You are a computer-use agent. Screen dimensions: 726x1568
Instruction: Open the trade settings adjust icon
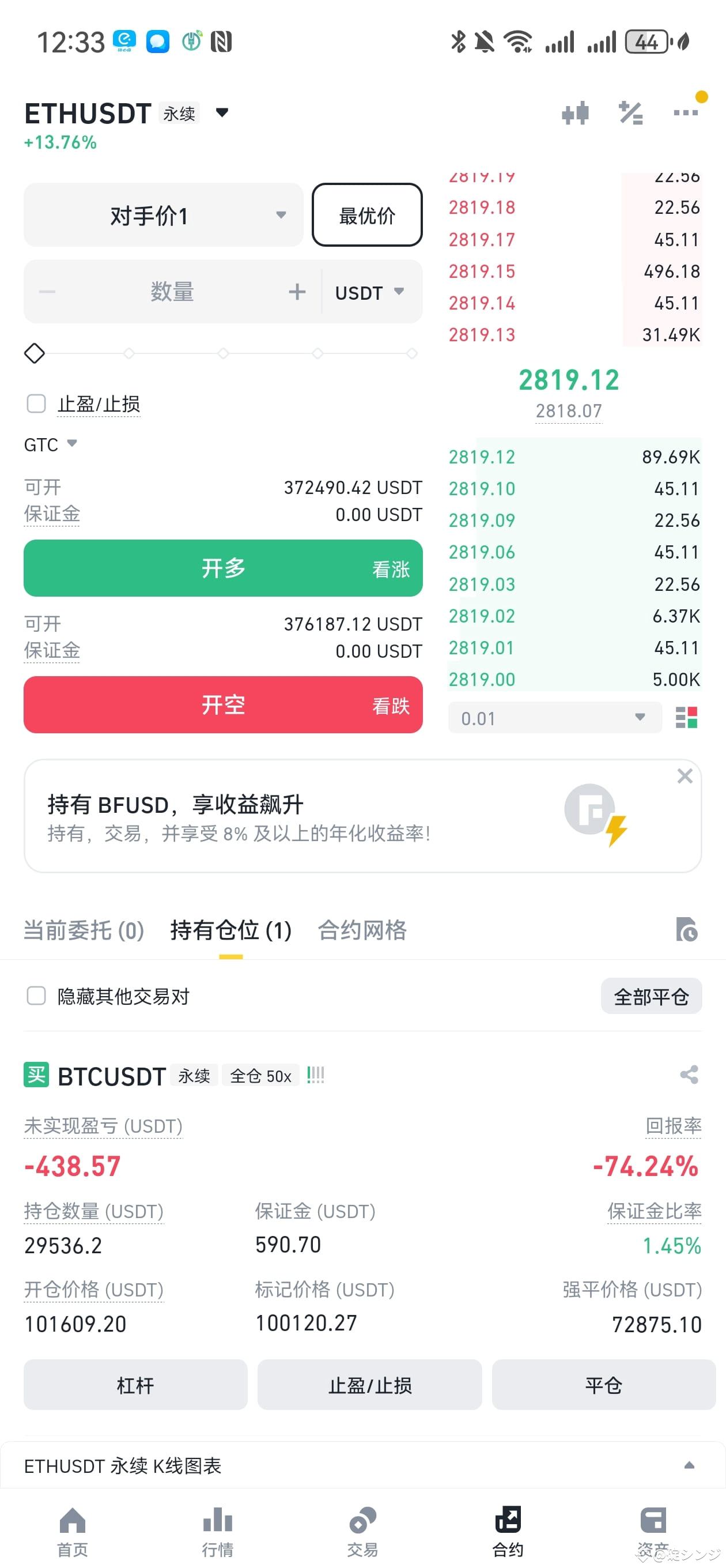click(630, 112)
